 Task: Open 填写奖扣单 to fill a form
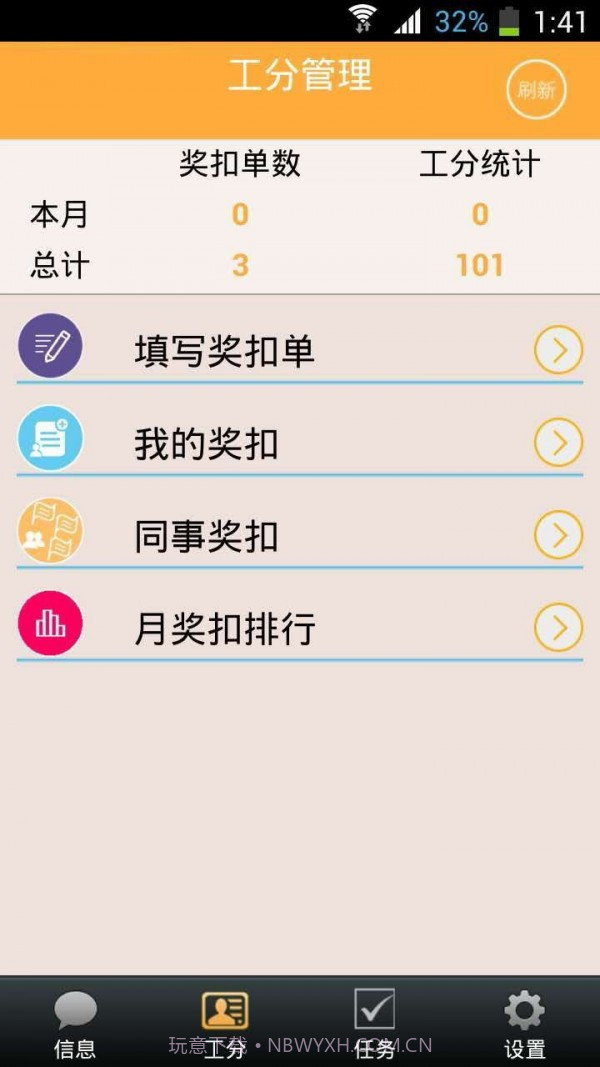tap(300, 350)
